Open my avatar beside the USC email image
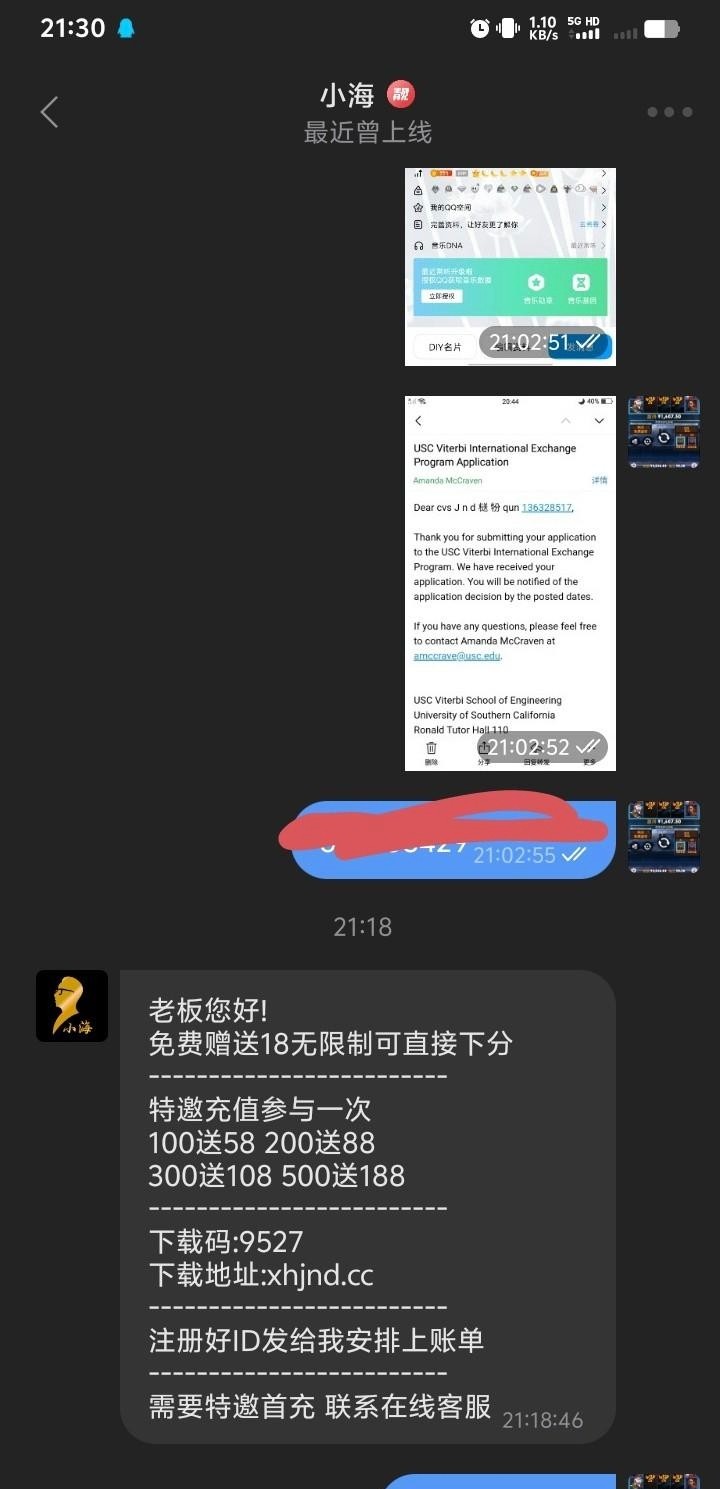The height and width of the screenshot is (1489, 720). [663, 433]
